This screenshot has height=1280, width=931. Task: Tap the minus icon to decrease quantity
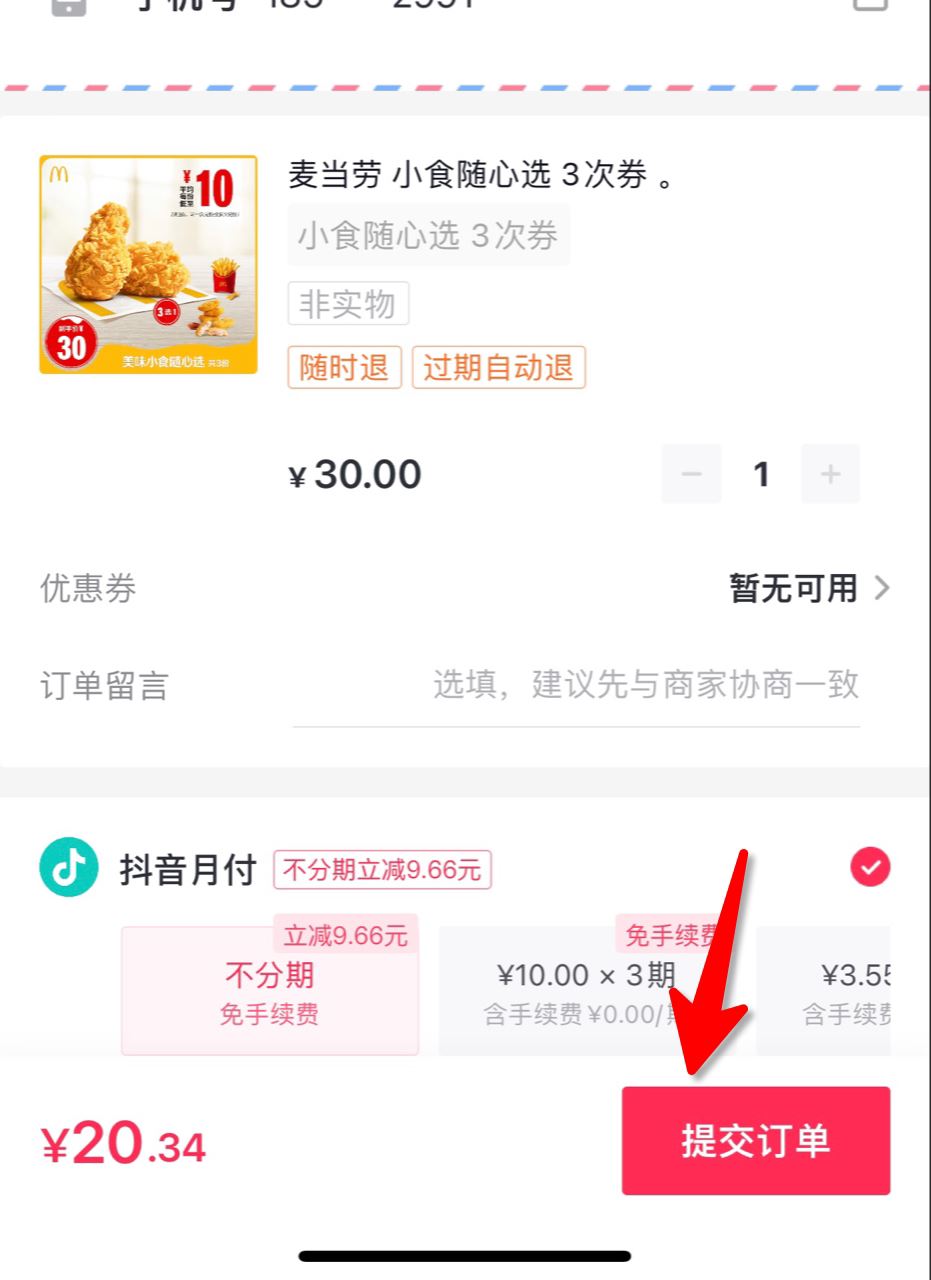[691, 474]
